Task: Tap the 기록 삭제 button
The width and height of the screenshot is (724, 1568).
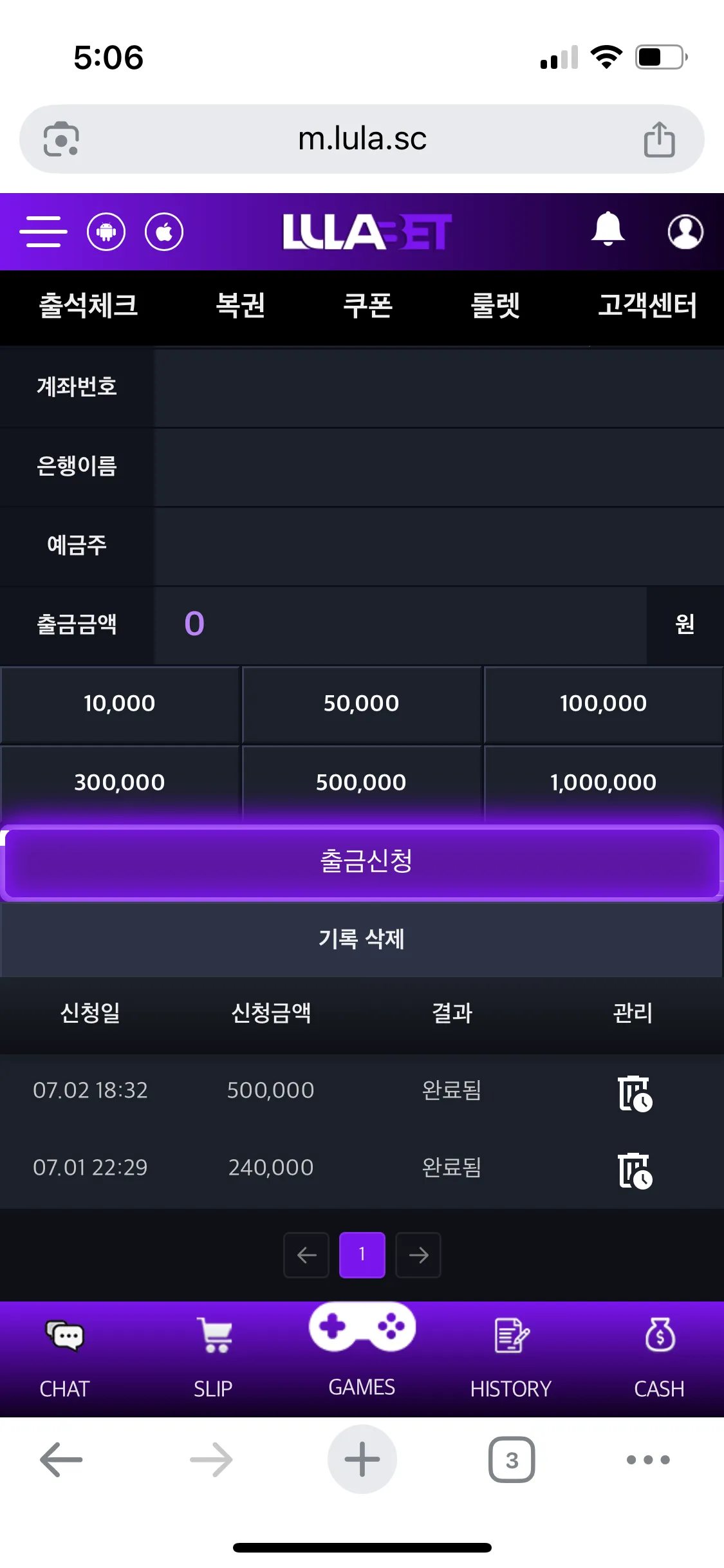Action: (362, 940)
